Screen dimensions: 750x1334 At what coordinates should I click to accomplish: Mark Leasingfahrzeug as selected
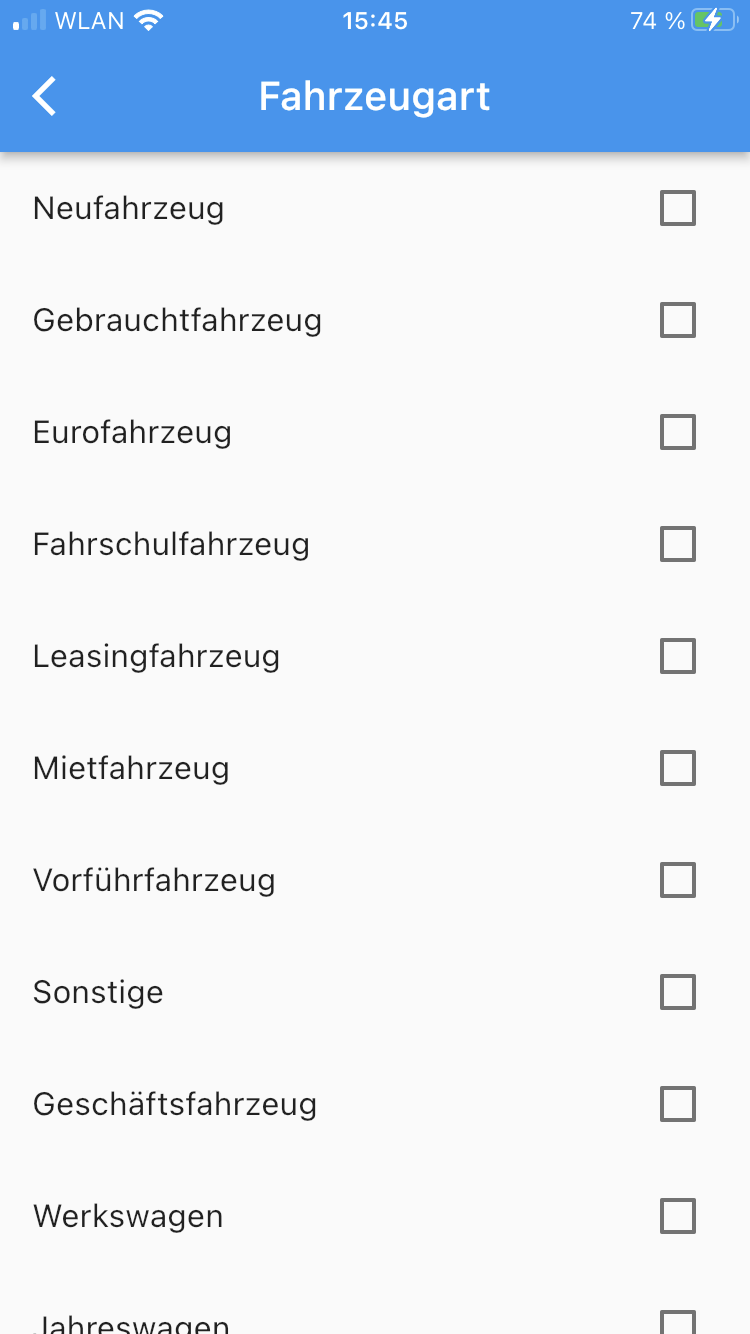[678, 656]
